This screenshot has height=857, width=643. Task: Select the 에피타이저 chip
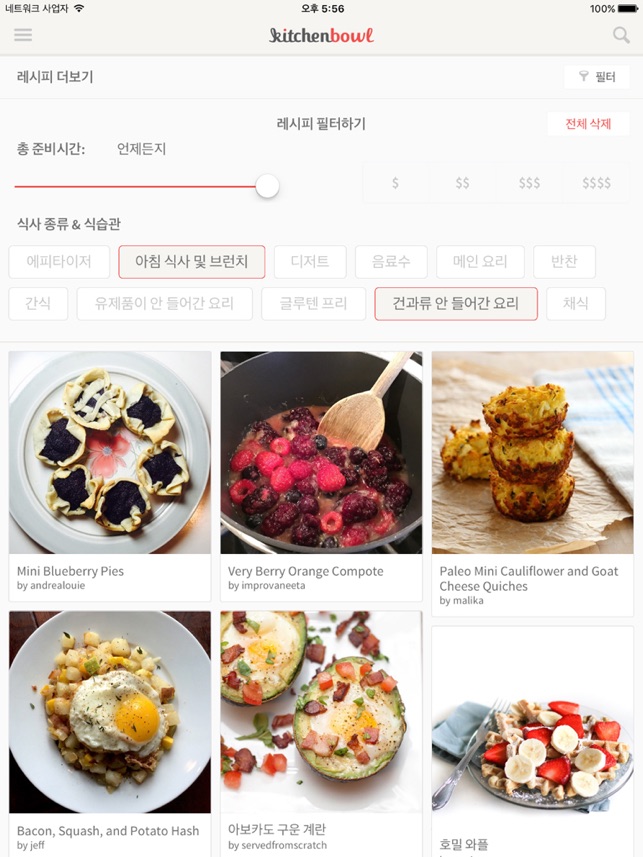(x=59, y=262)
